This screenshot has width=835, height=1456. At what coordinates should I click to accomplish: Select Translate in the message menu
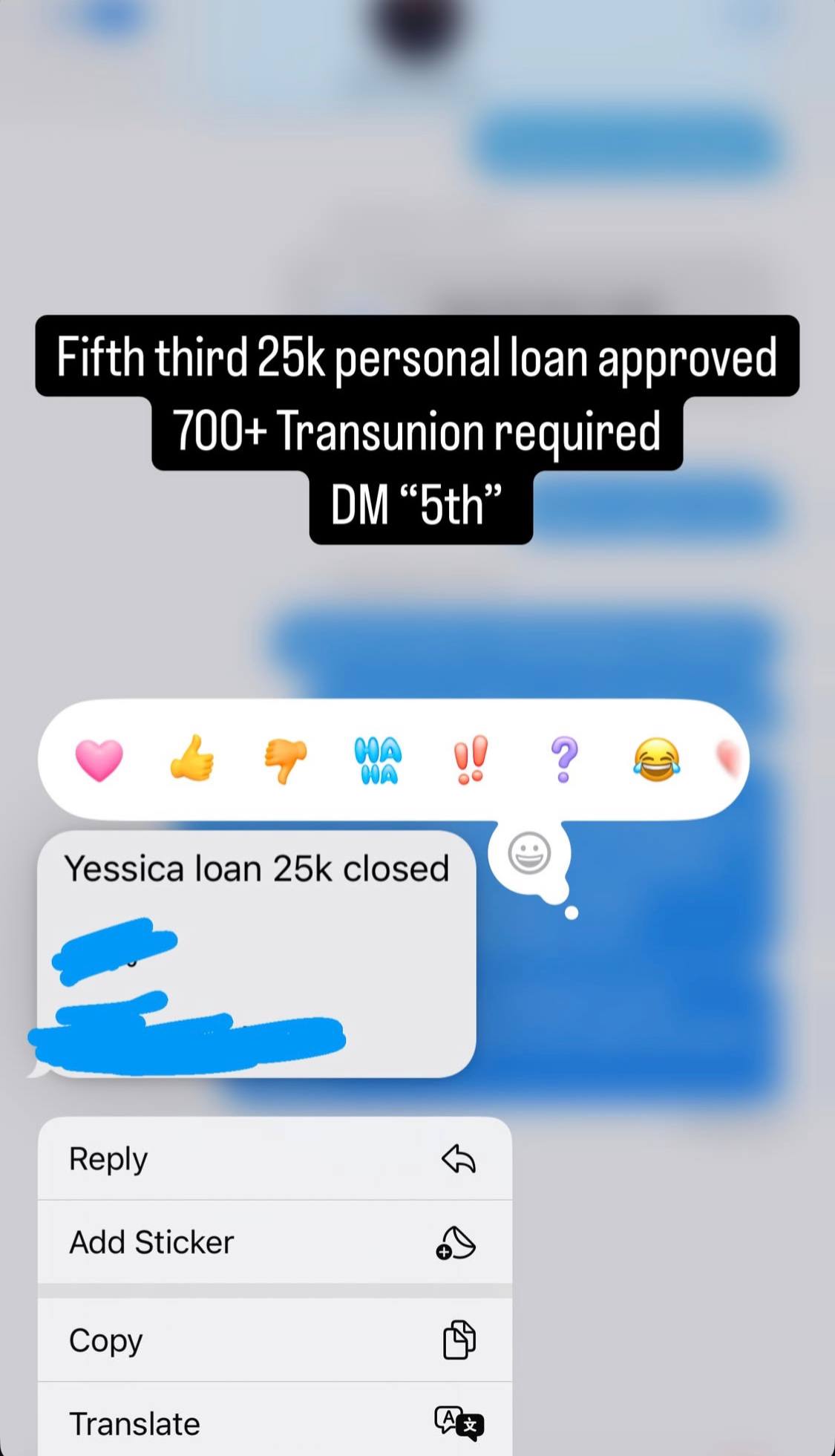click(x=134, y=1423)
